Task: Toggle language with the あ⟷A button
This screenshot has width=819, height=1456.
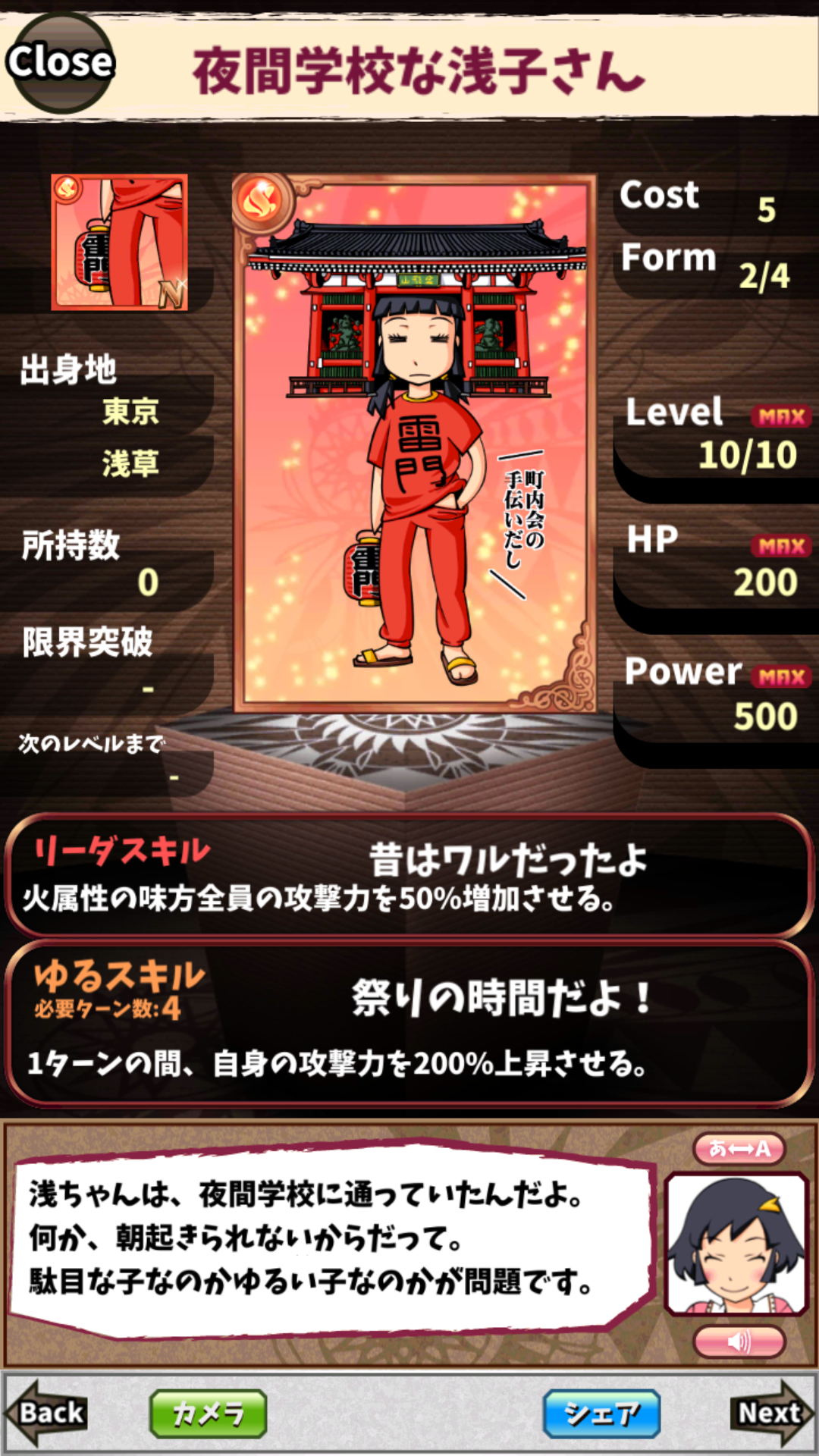Action: point(739,1148)
